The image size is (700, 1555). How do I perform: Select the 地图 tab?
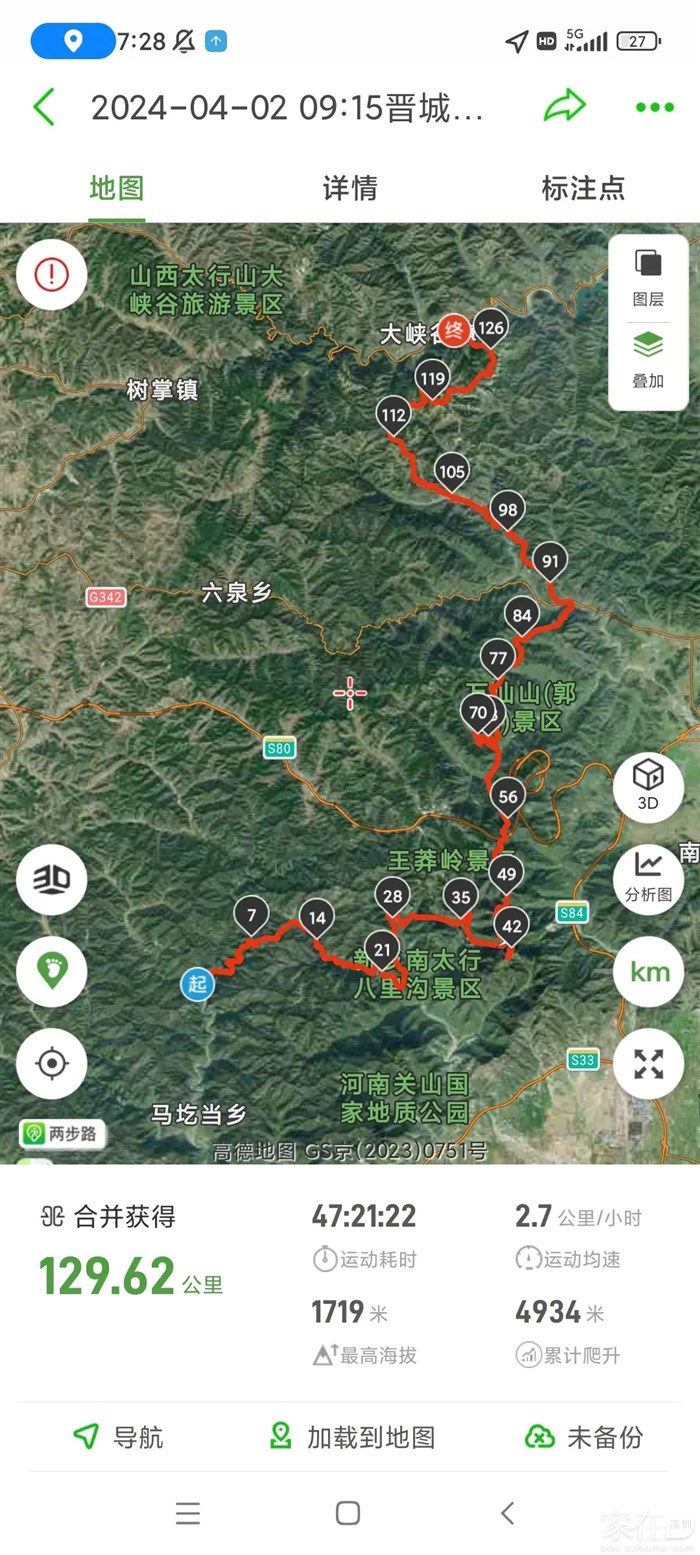pyautogui.click(x=117, y=188)
